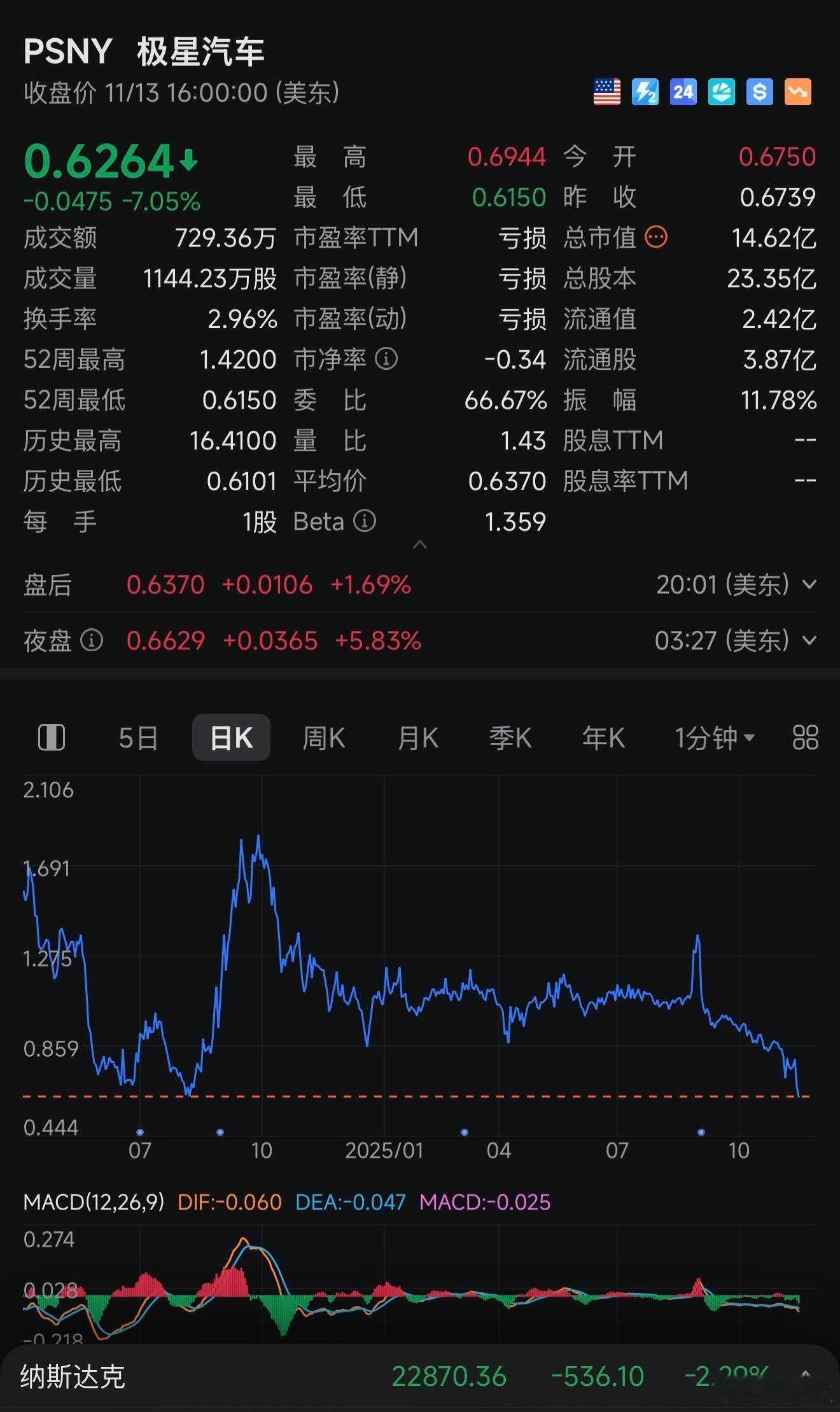
Task: Select the 日K chart tab
Action: (231, 738)
